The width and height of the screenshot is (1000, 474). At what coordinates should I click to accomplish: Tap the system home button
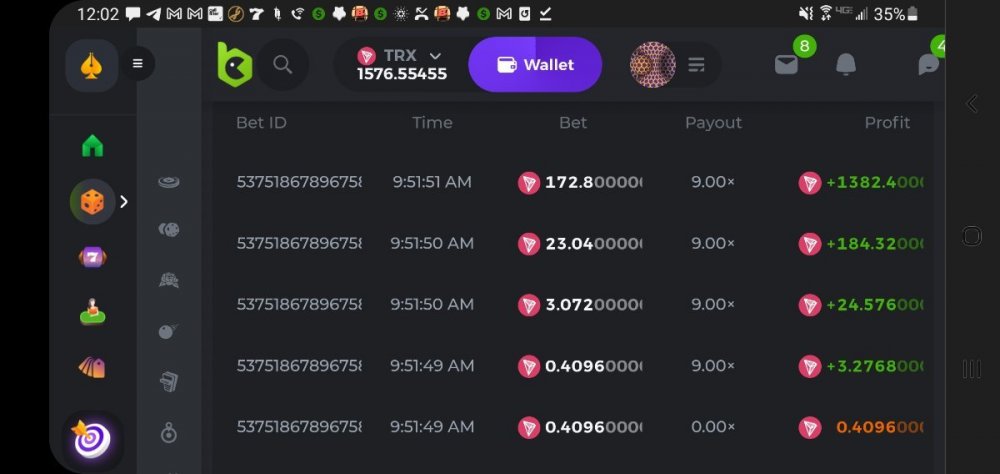(971, 237)
